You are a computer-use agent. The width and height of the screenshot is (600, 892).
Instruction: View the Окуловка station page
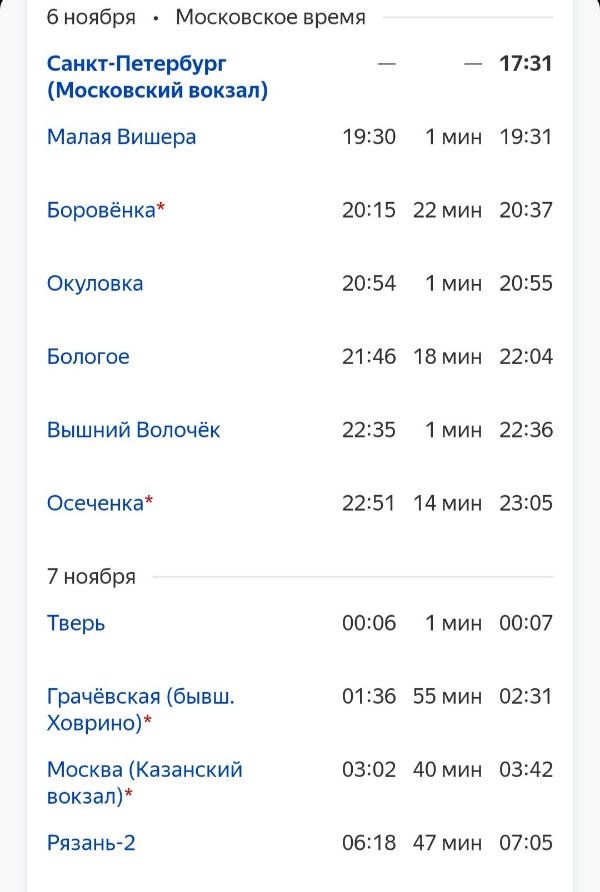point(95,283)
